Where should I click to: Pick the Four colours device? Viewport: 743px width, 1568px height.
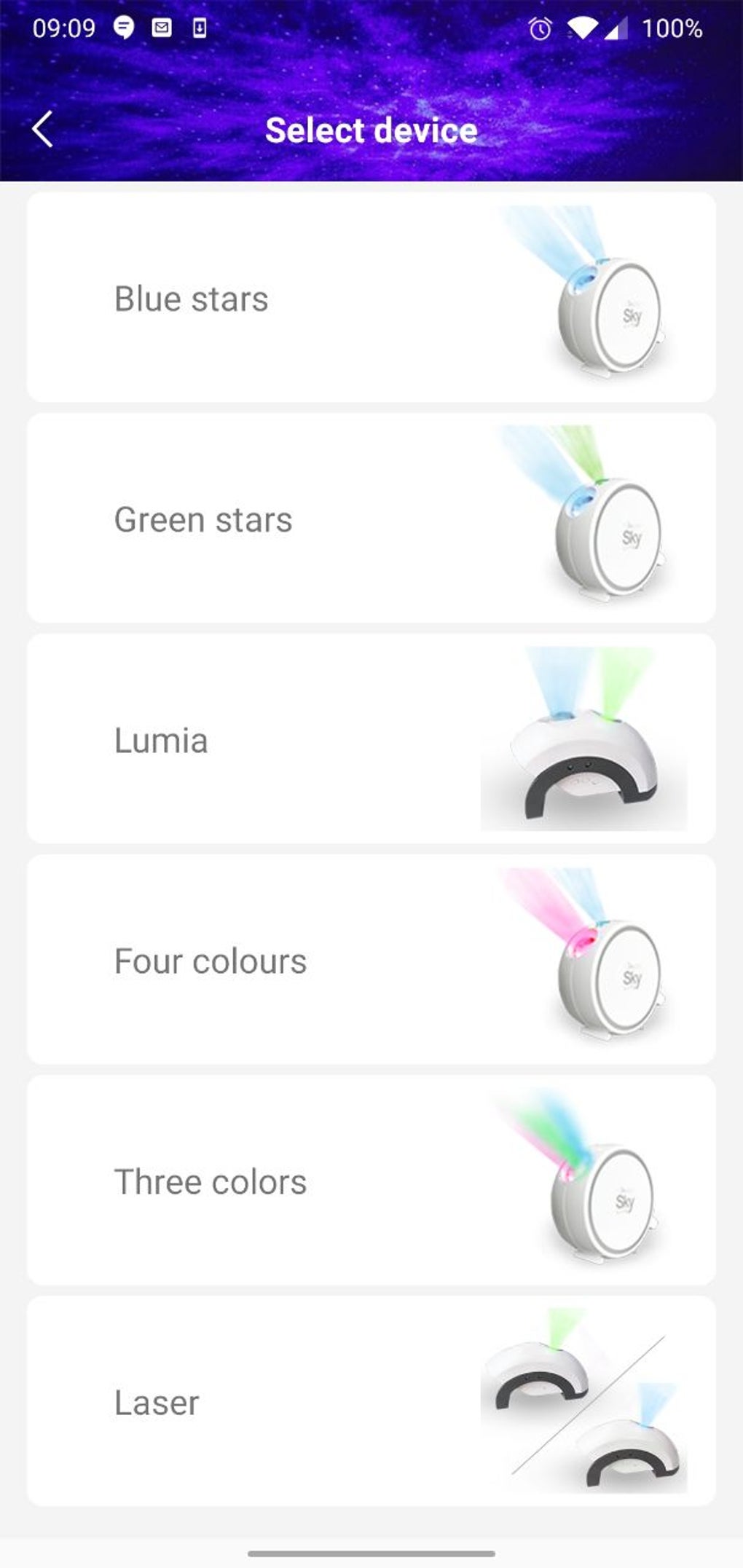click(371, 960)
